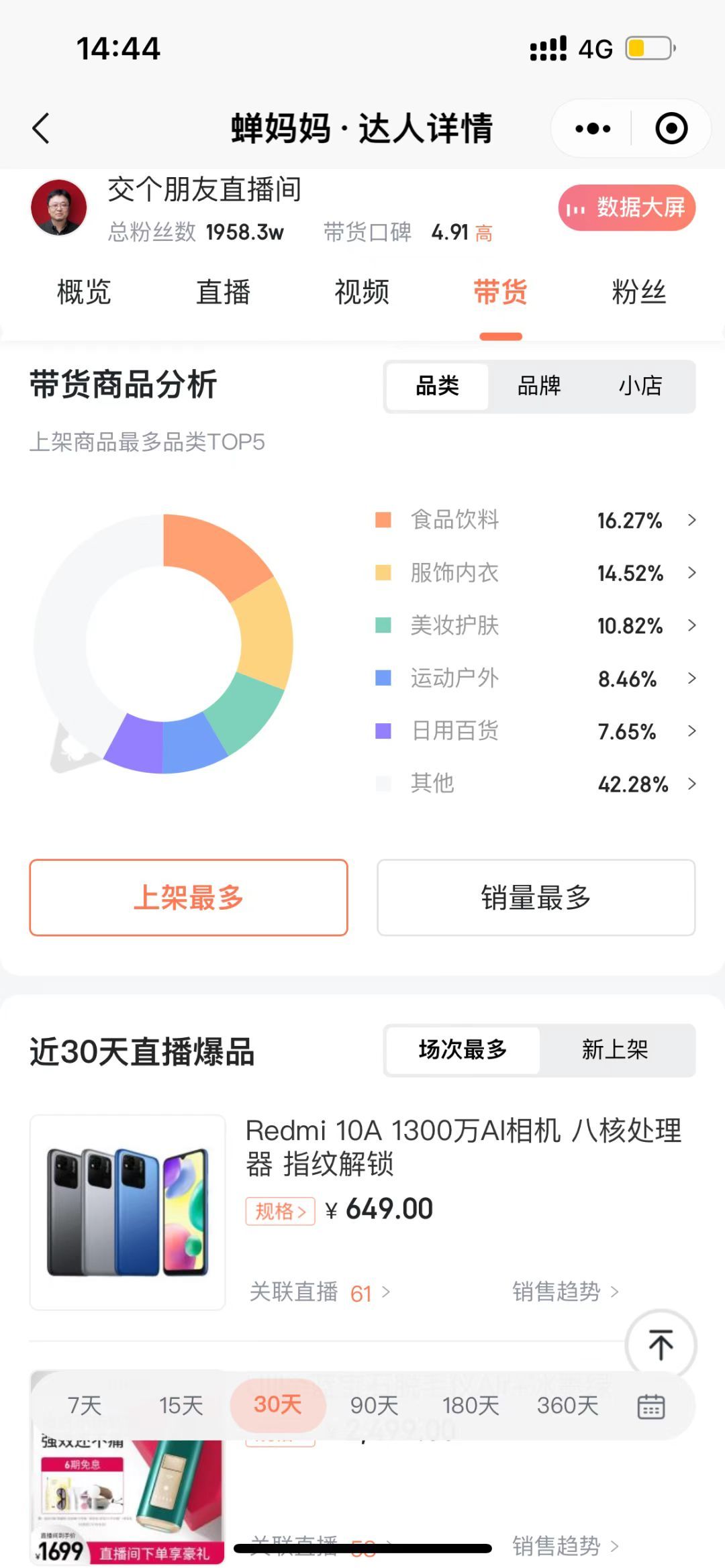
Task: Show categories by 销量最多
Action: pyautogui.click(x=536, y=898)
